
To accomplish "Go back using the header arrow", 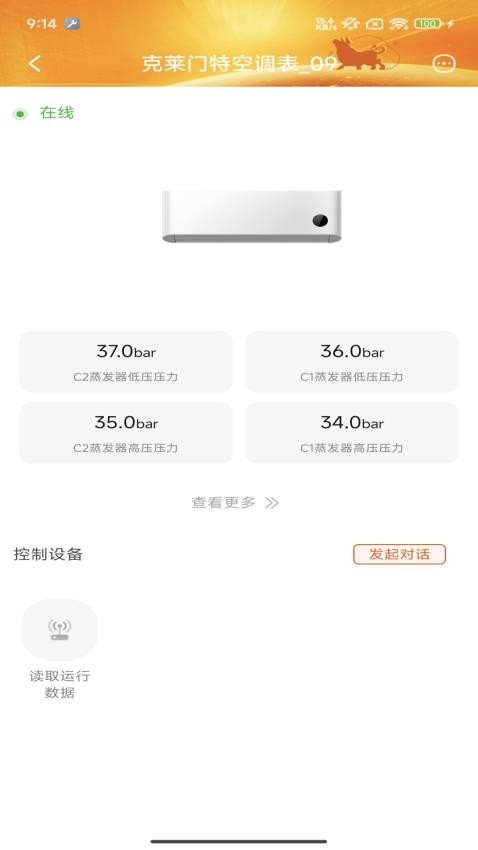I will 35,63.
